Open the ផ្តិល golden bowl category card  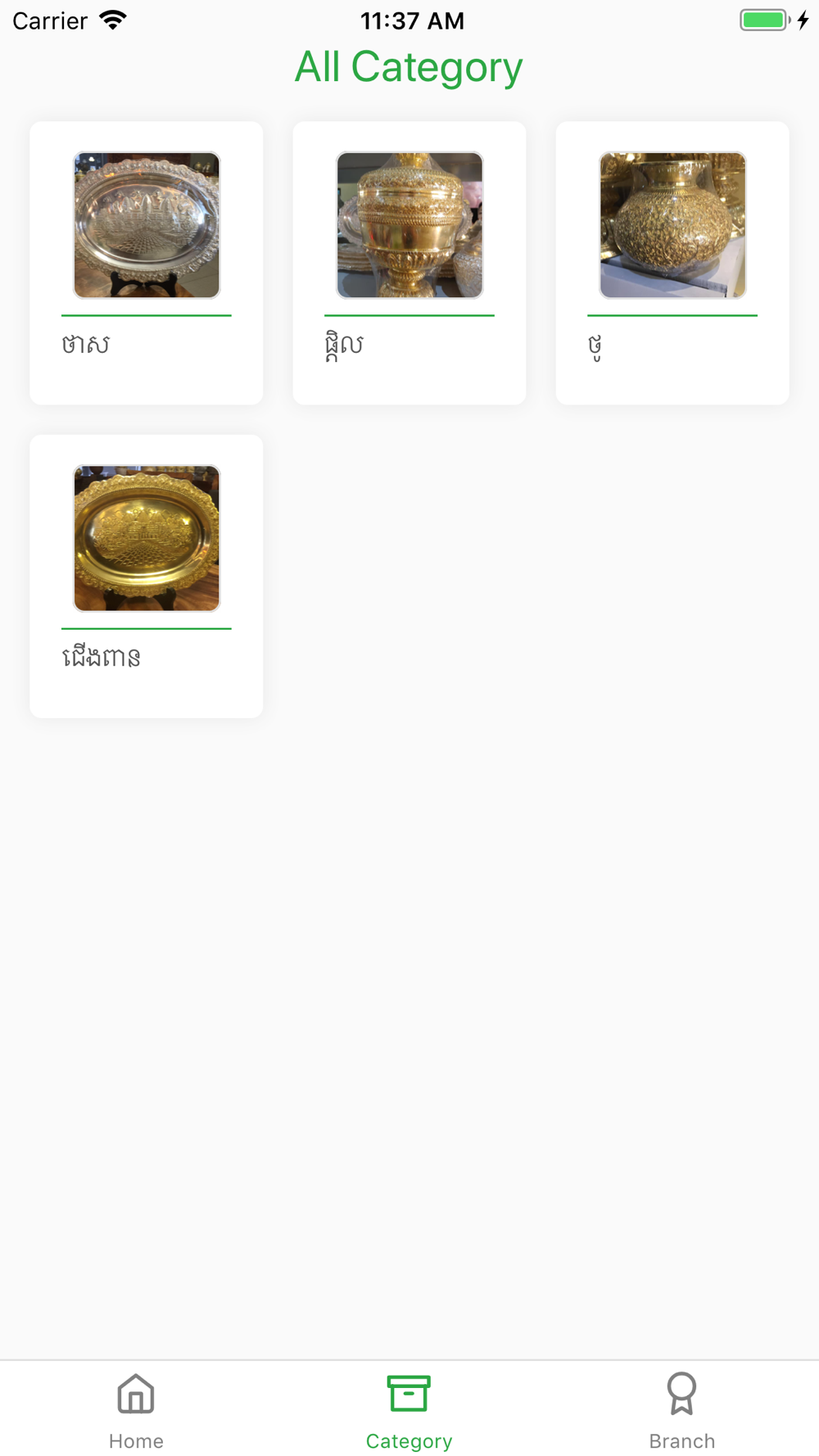point(409,262)
